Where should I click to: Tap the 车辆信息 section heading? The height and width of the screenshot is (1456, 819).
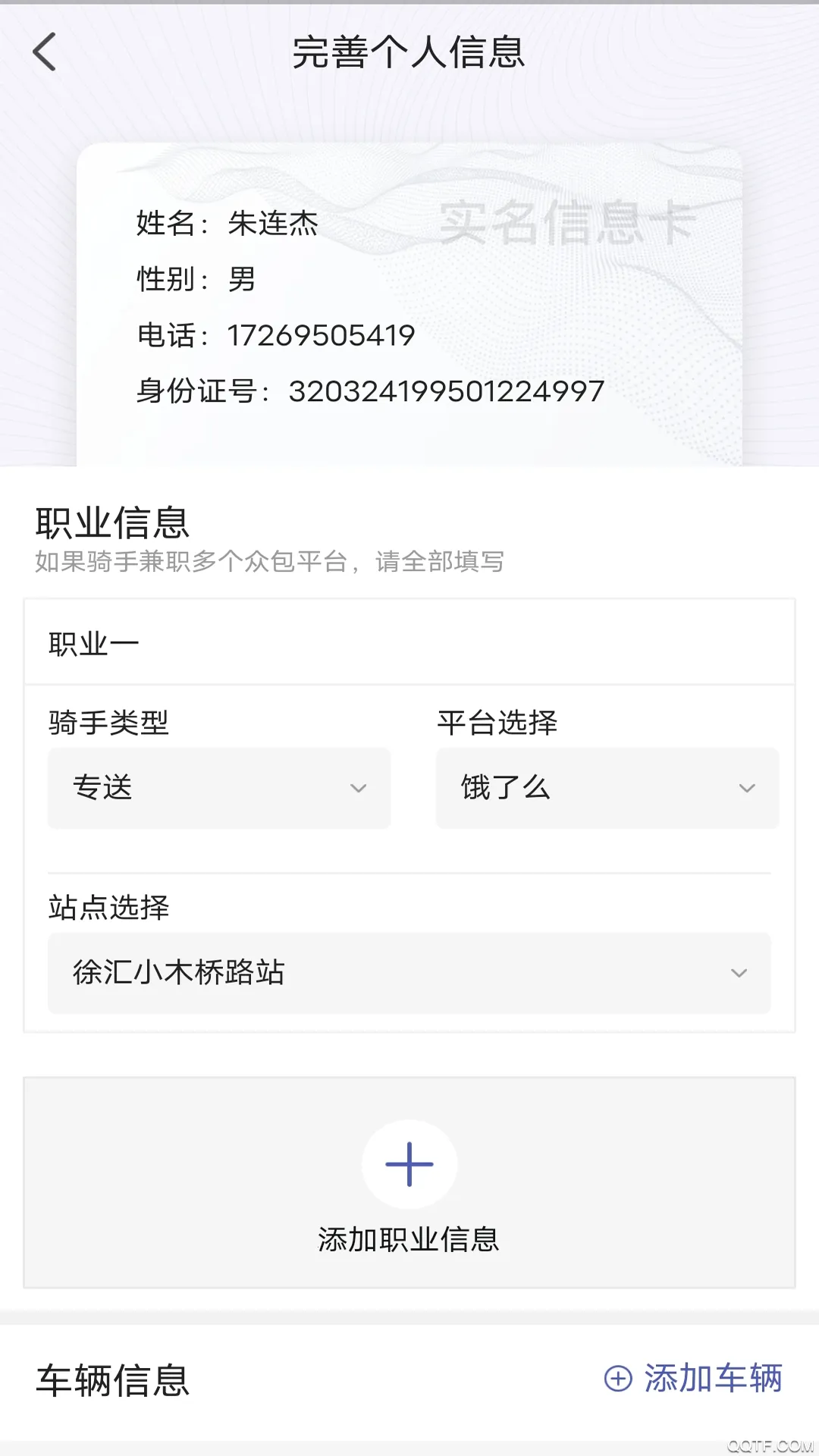coord(115,1380)
